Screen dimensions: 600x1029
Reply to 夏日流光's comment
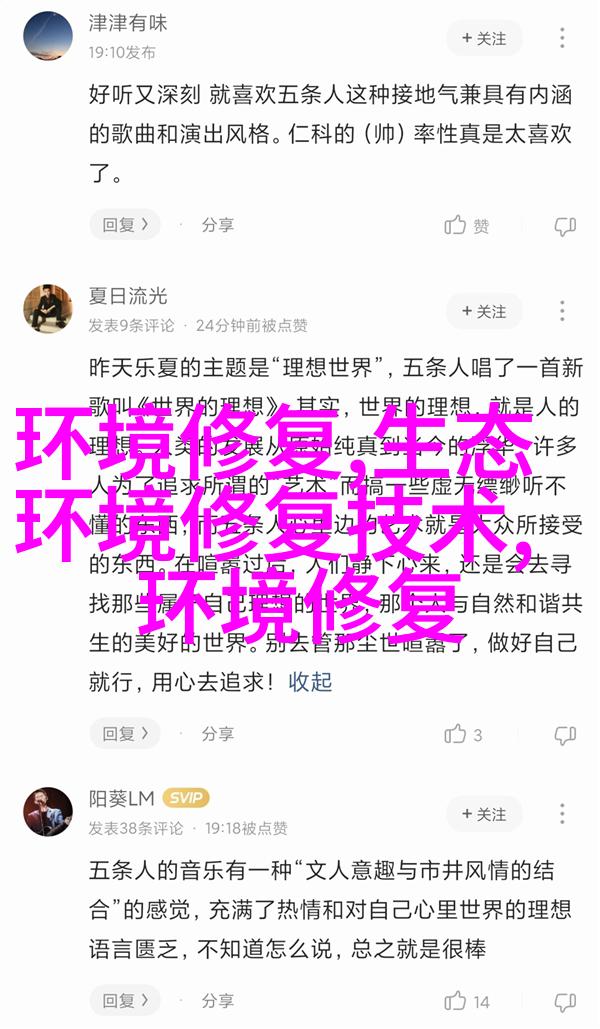tap(125, 734)
